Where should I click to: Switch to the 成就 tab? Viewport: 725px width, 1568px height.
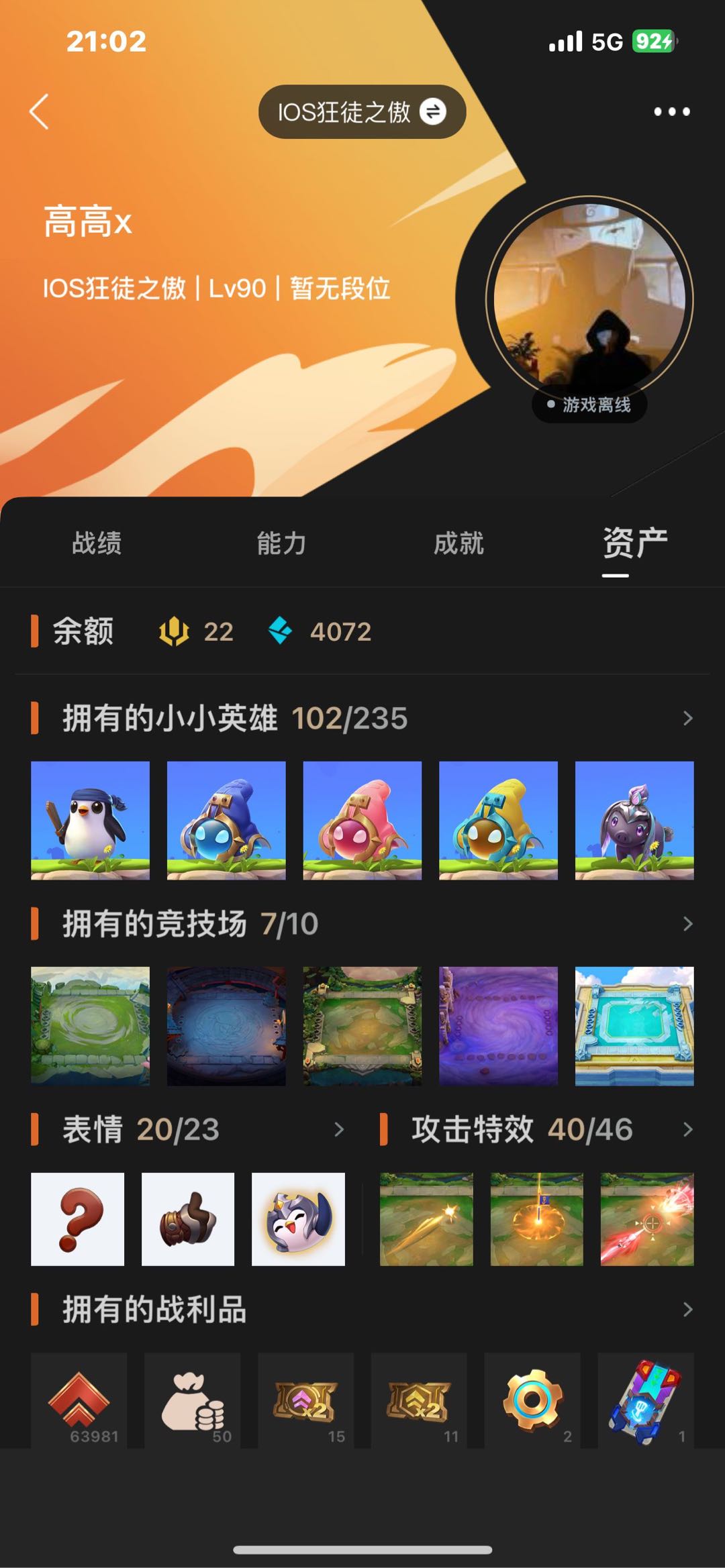pyautogui.click(x=458, y=543)
